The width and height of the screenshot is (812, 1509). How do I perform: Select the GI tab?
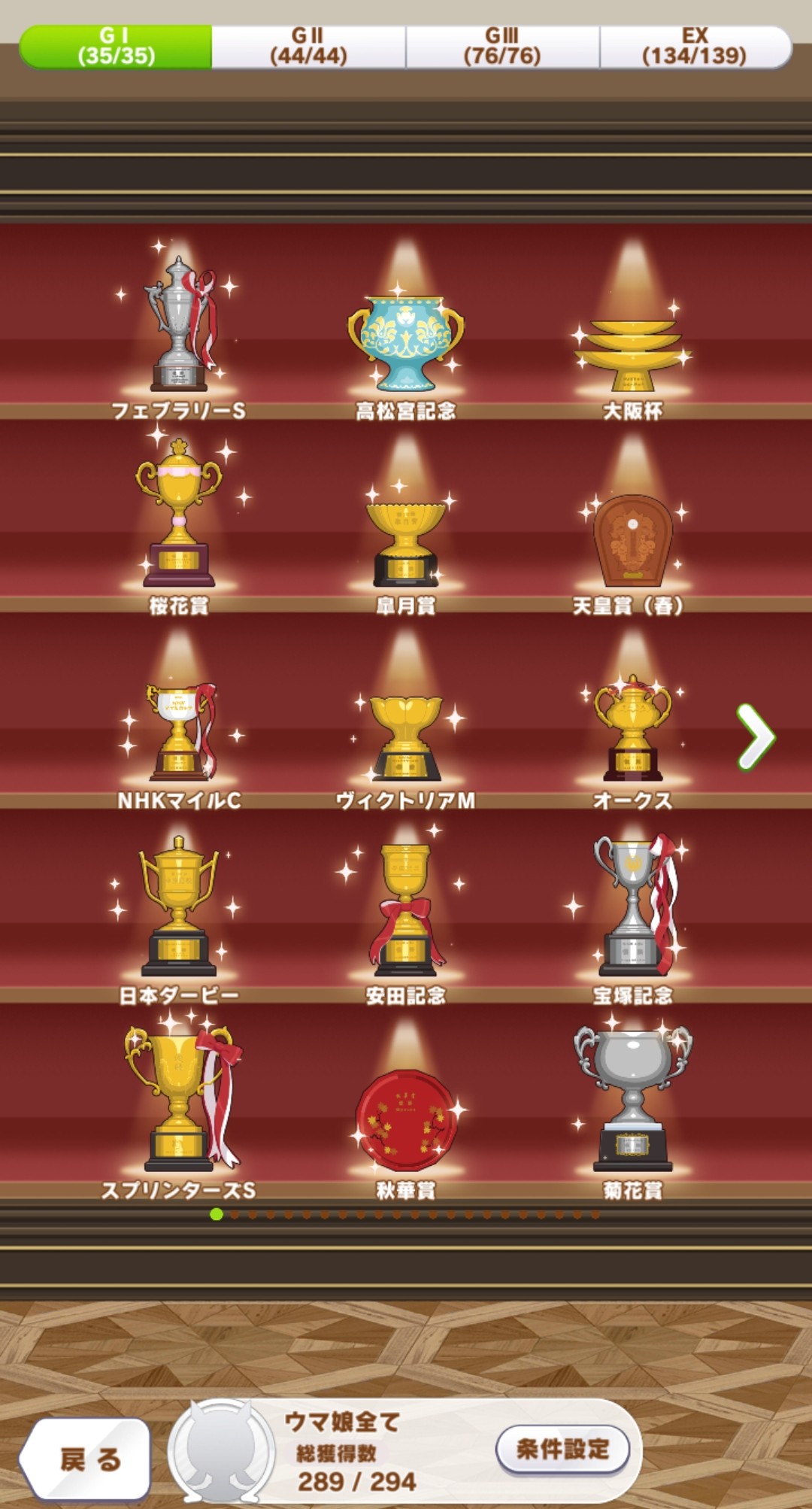point(116,47)
